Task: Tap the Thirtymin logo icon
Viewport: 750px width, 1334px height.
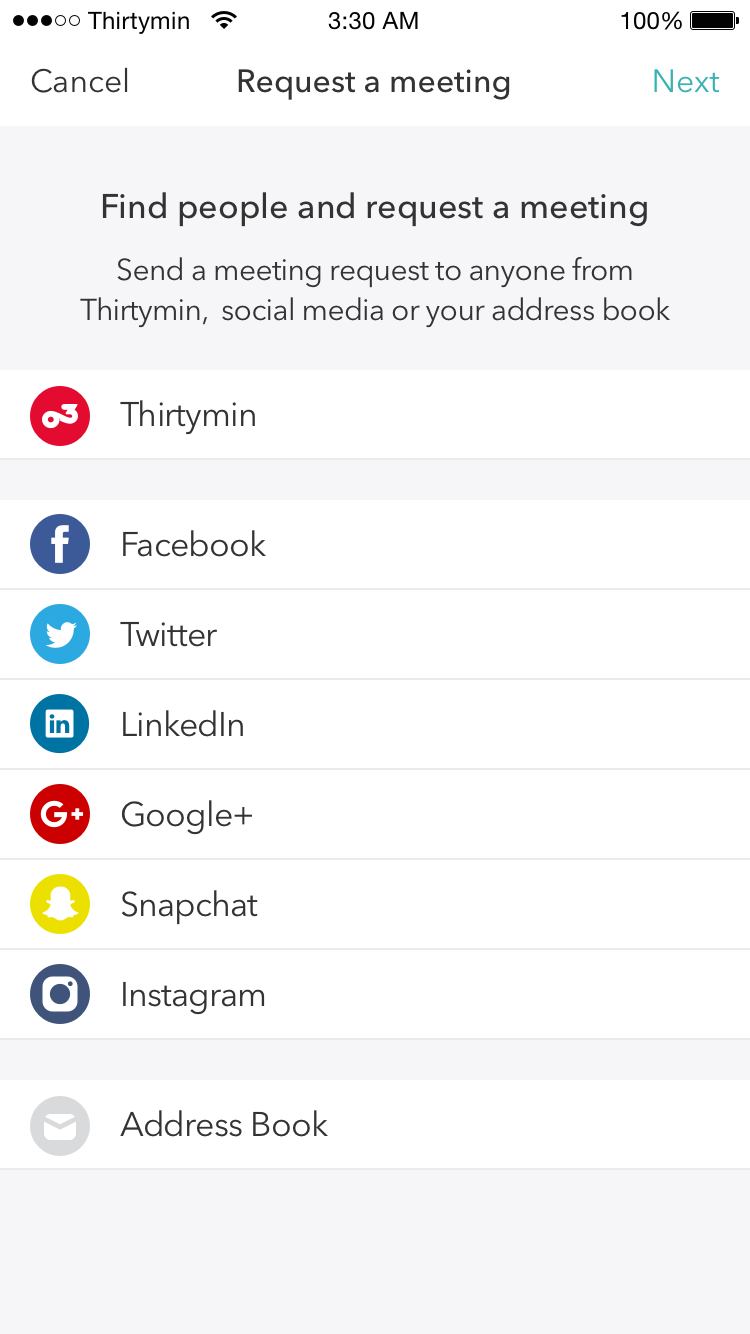Action: click(59, 415)
